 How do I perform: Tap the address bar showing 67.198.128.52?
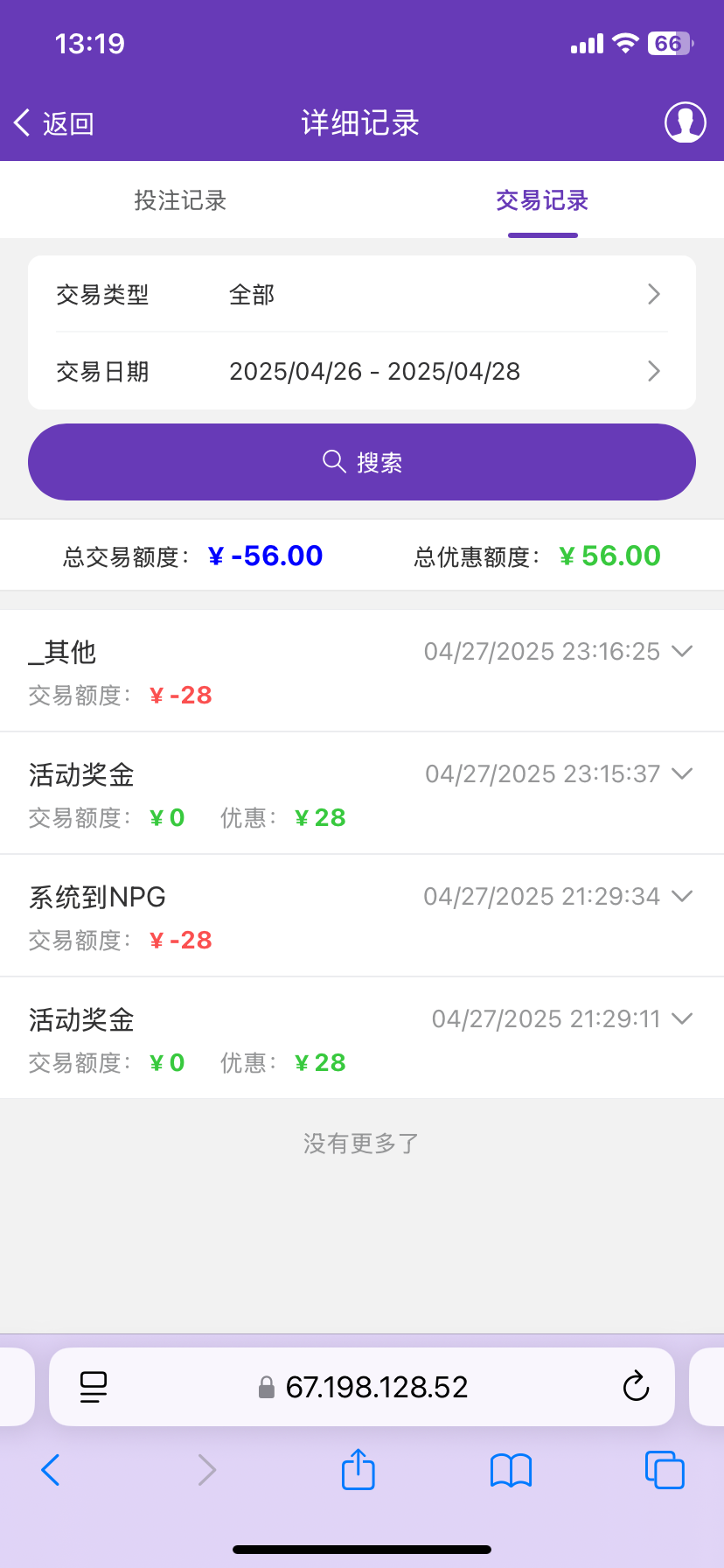[x=376, y=1387]
